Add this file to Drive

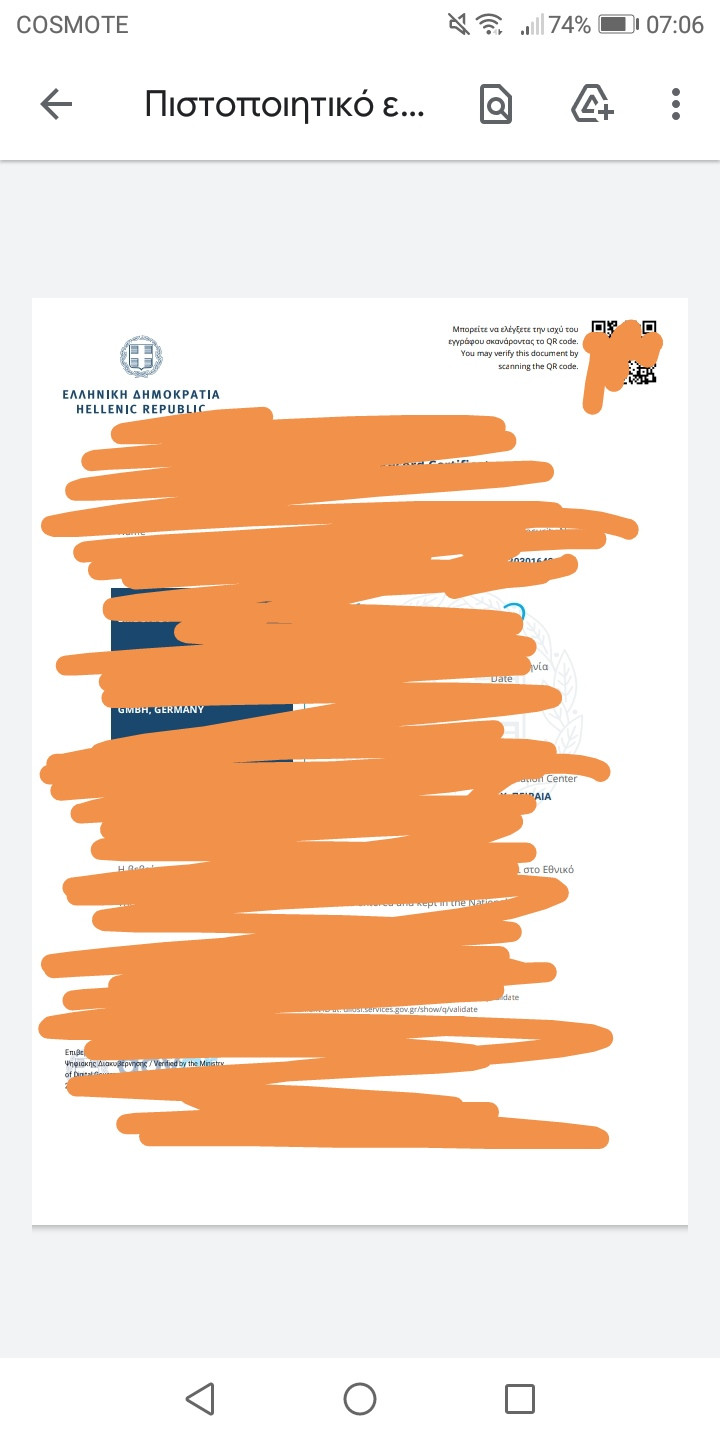click(x=592, y=104)
